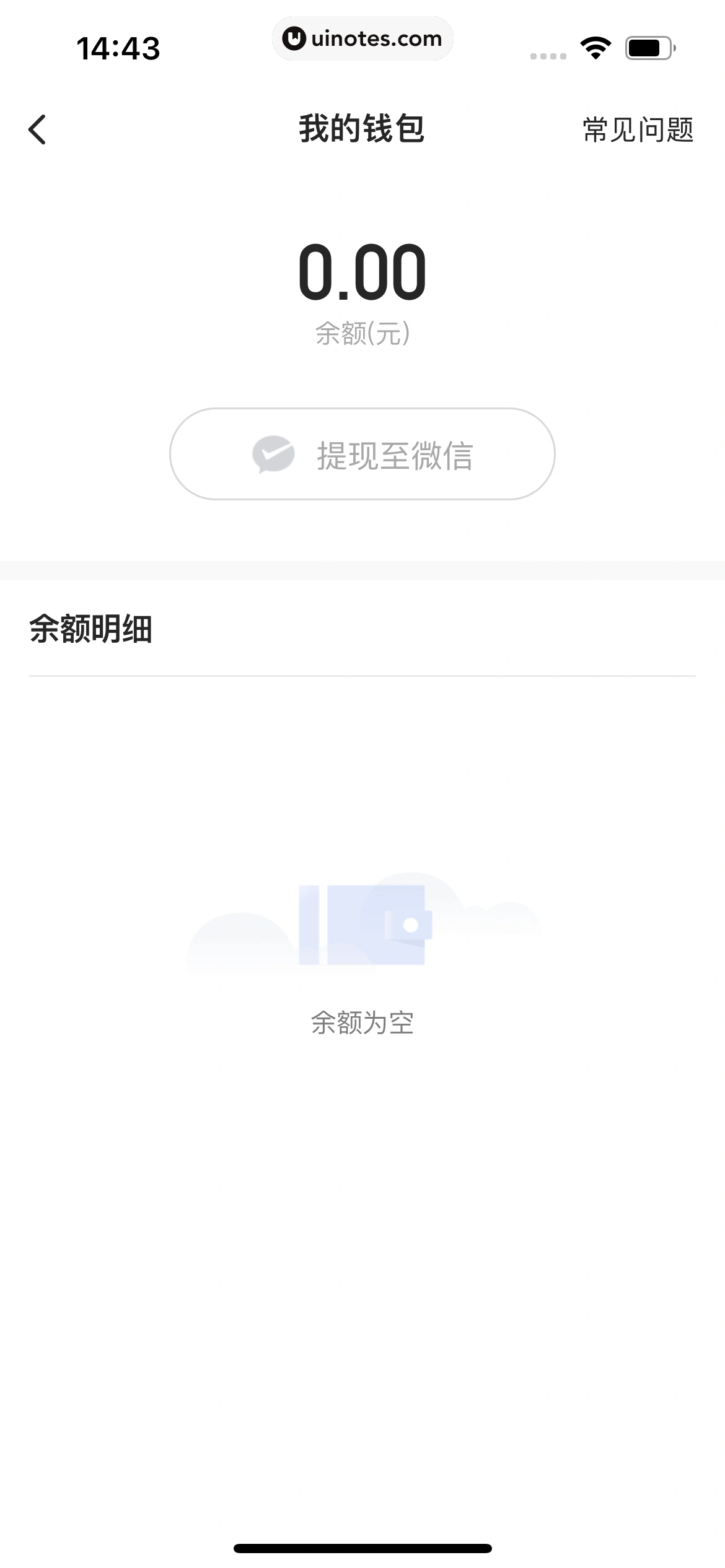Collapse the balance details divider area
Image resolution: width=725 pixels, height=1568 pixels.
(362, 676)
